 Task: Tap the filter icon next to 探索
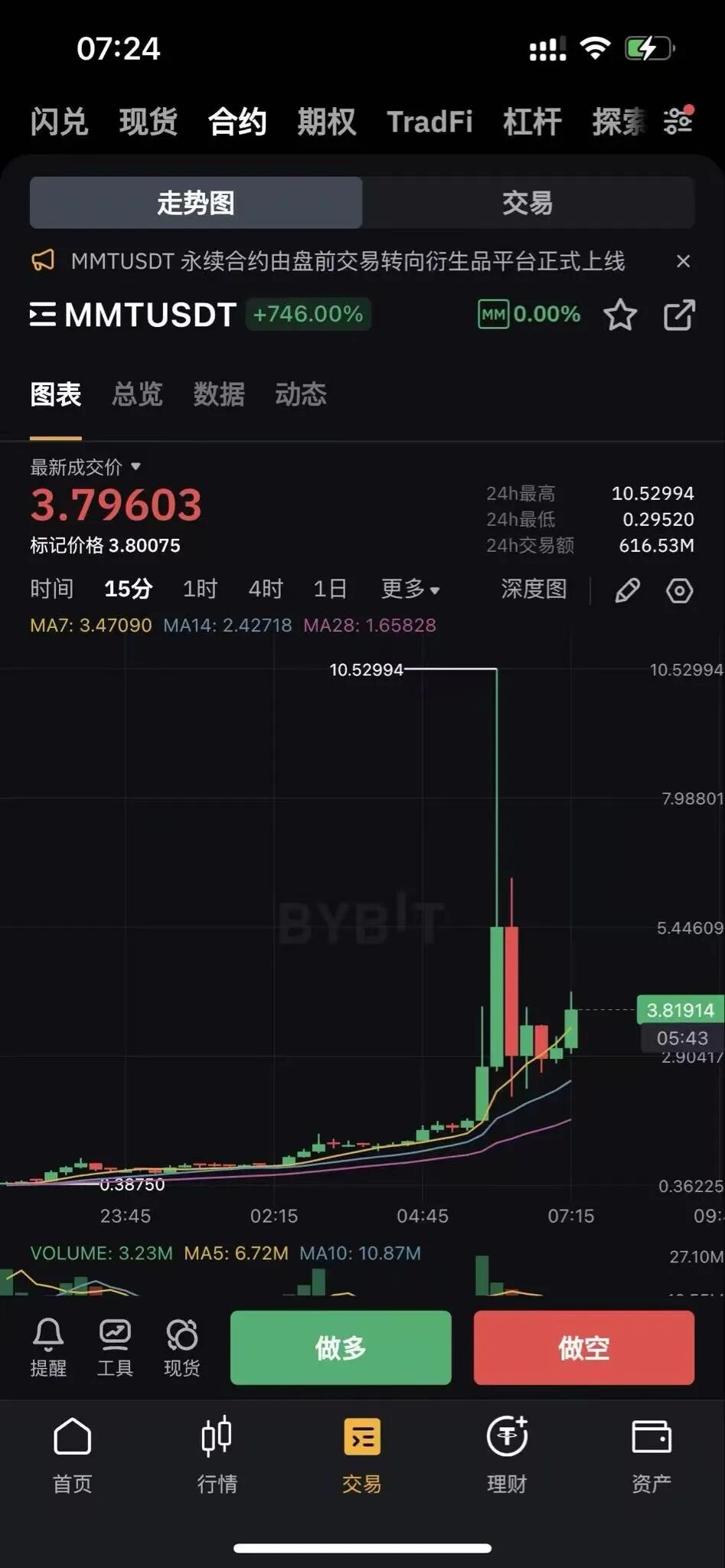tap(677, 121)
